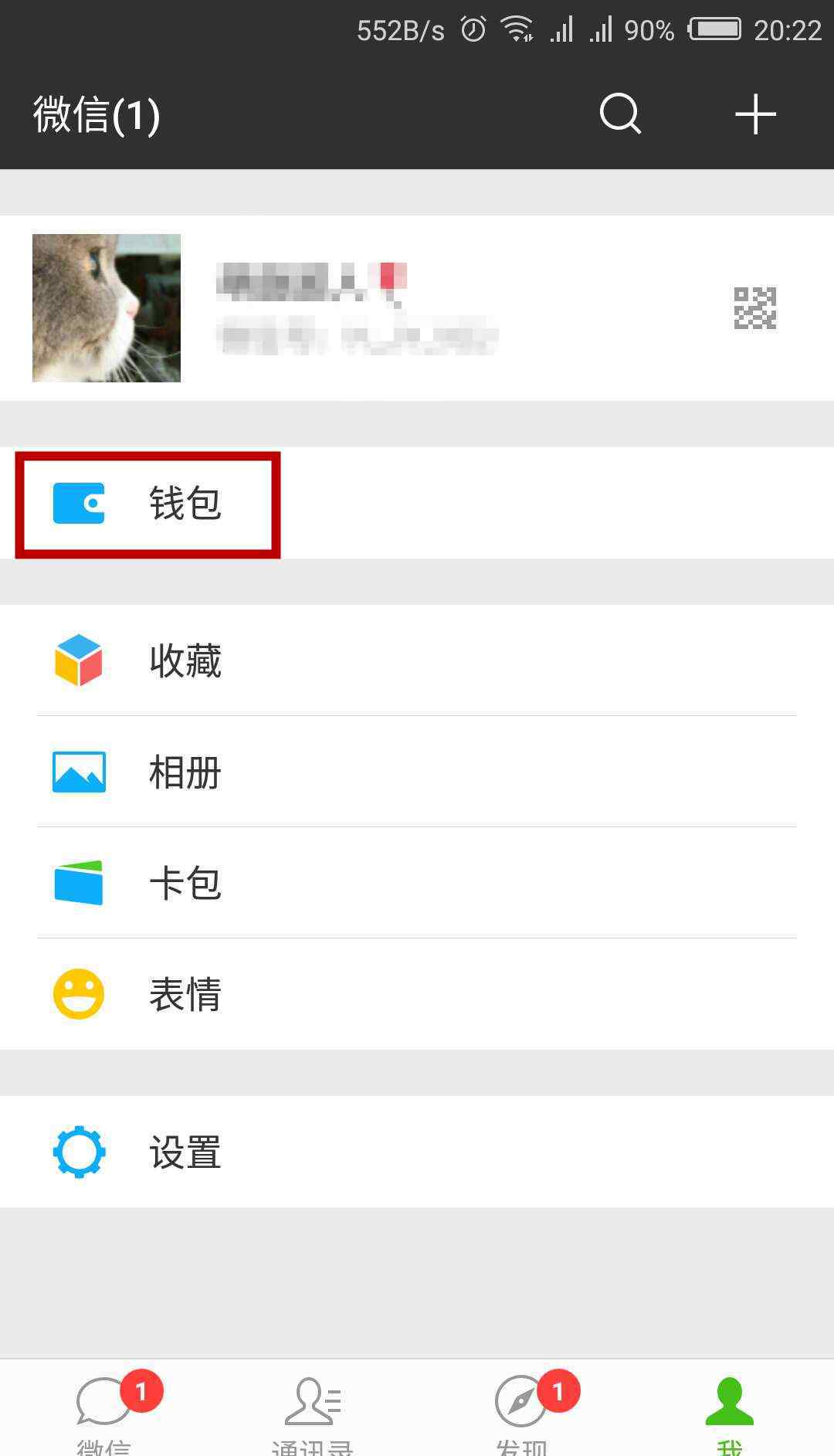834x1456 pixels.
Task: Open 相册 (Album)
Action: point(417,772)
